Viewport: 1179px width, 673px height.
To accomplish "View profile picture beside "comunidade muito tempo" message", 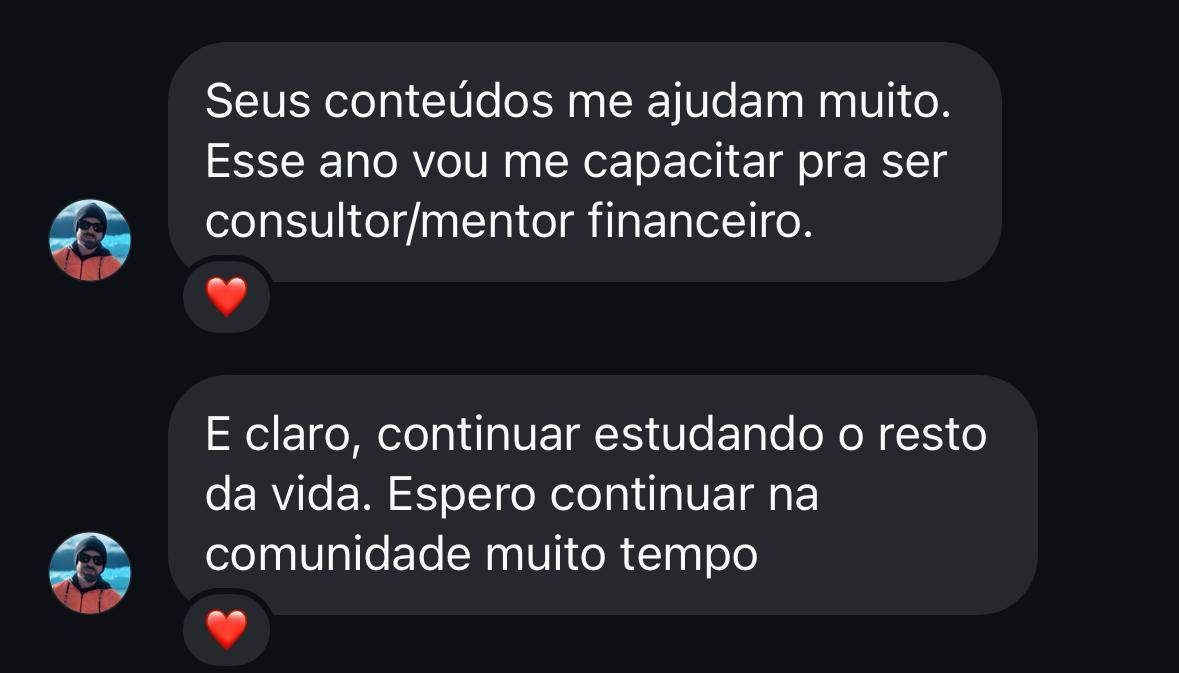I will [90, 573].
